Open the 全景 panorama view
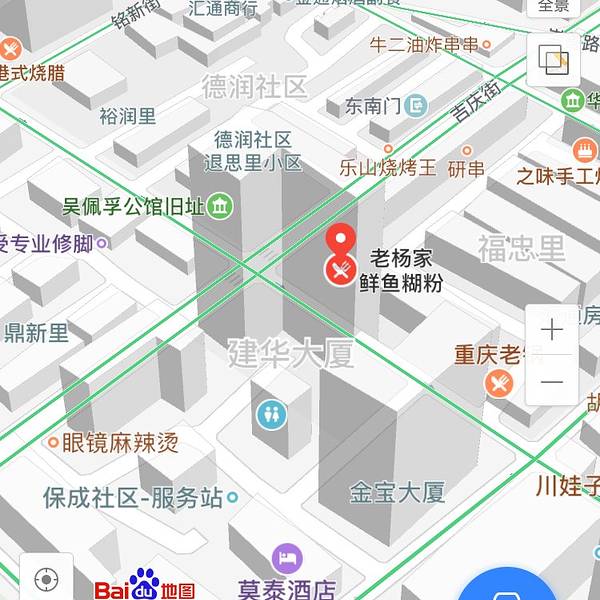The width and height of the screenshot is (600, 600). pos(554,7)
